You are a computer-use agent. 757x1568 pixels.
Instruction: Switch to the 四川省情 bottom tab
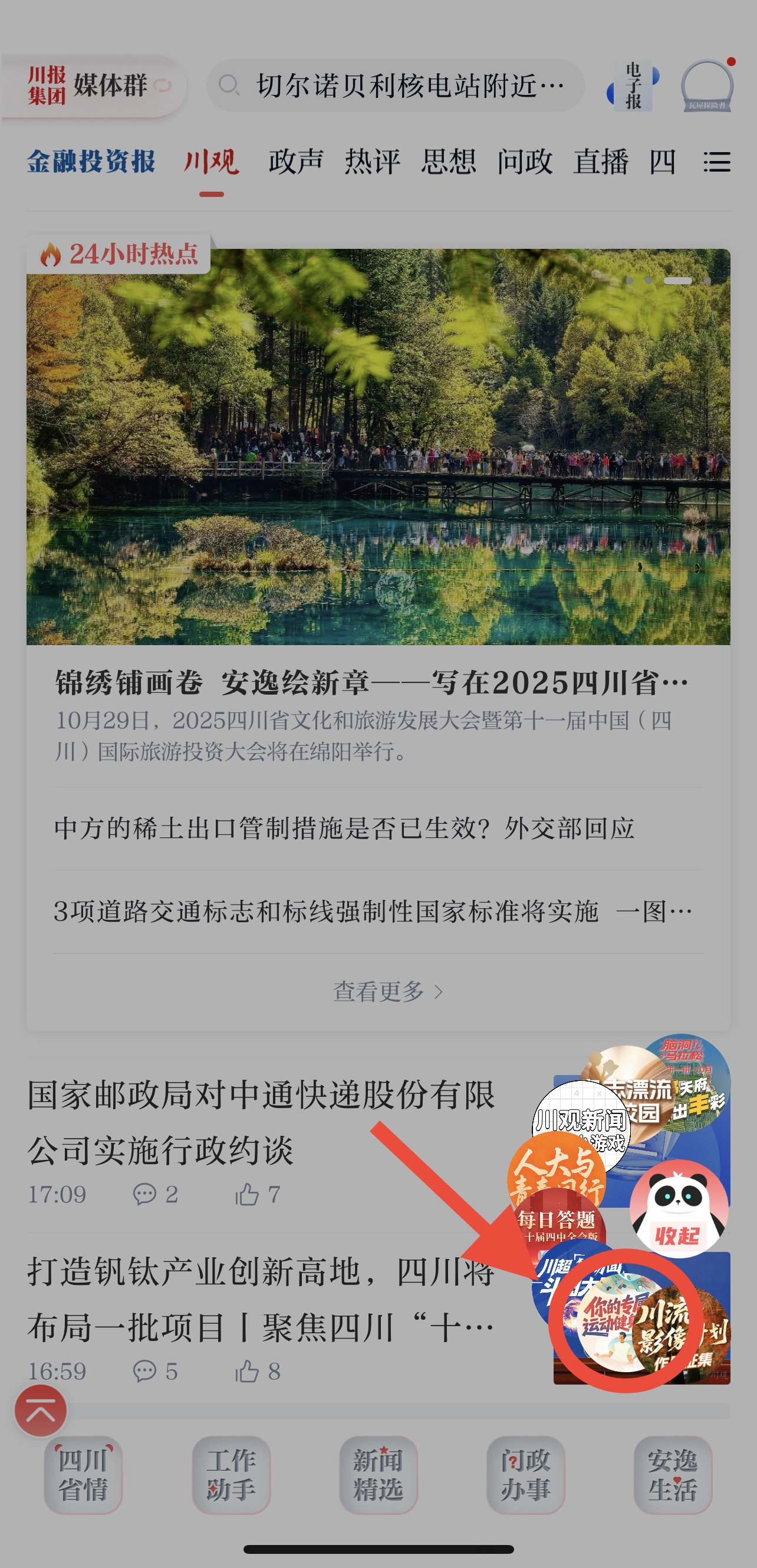coord(83,1474)
